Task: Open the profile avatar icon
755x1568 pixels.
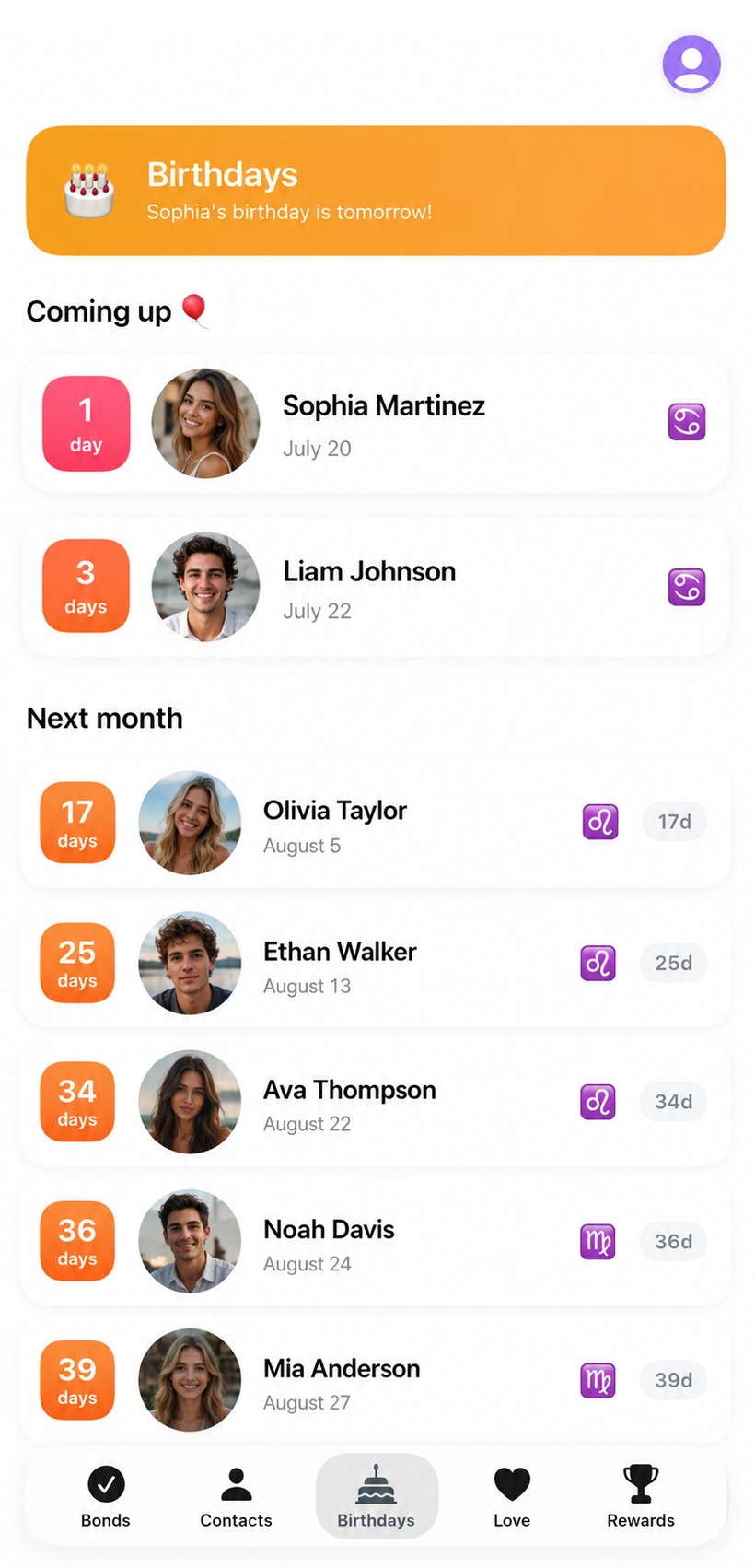Action: (x=691, y=64)
